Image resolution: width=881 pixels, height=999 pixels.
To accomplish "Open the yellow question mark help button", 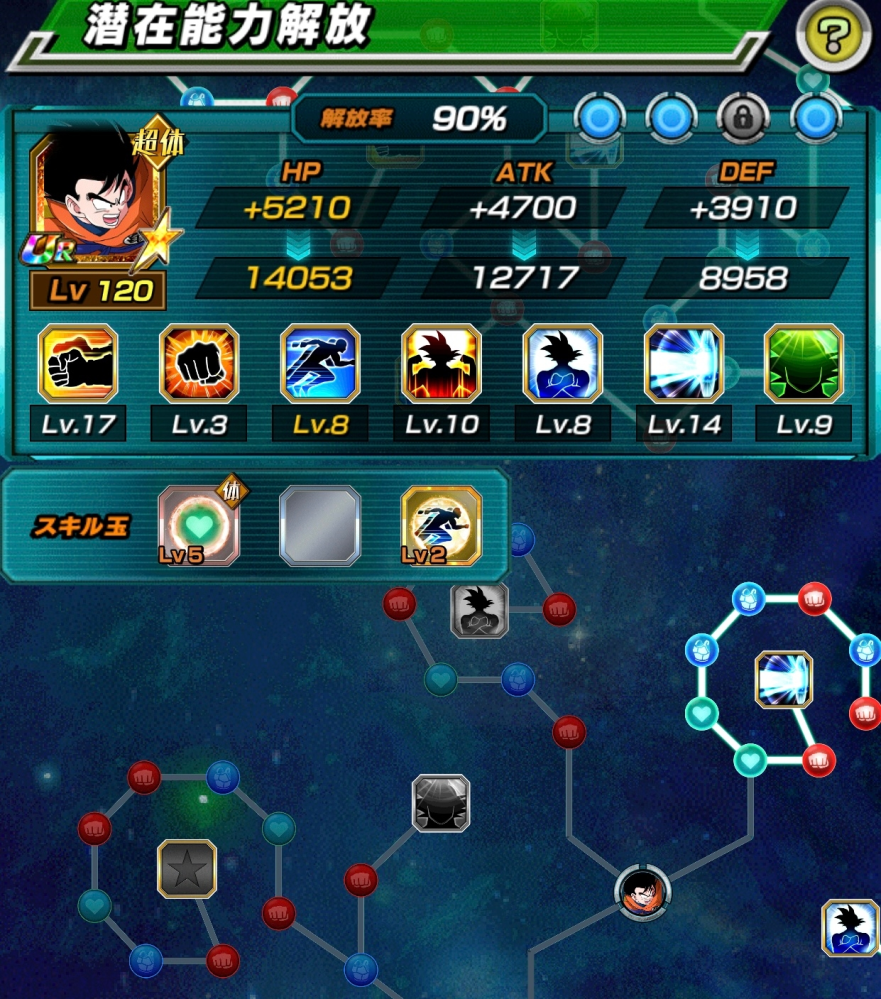I will (833, 37).
